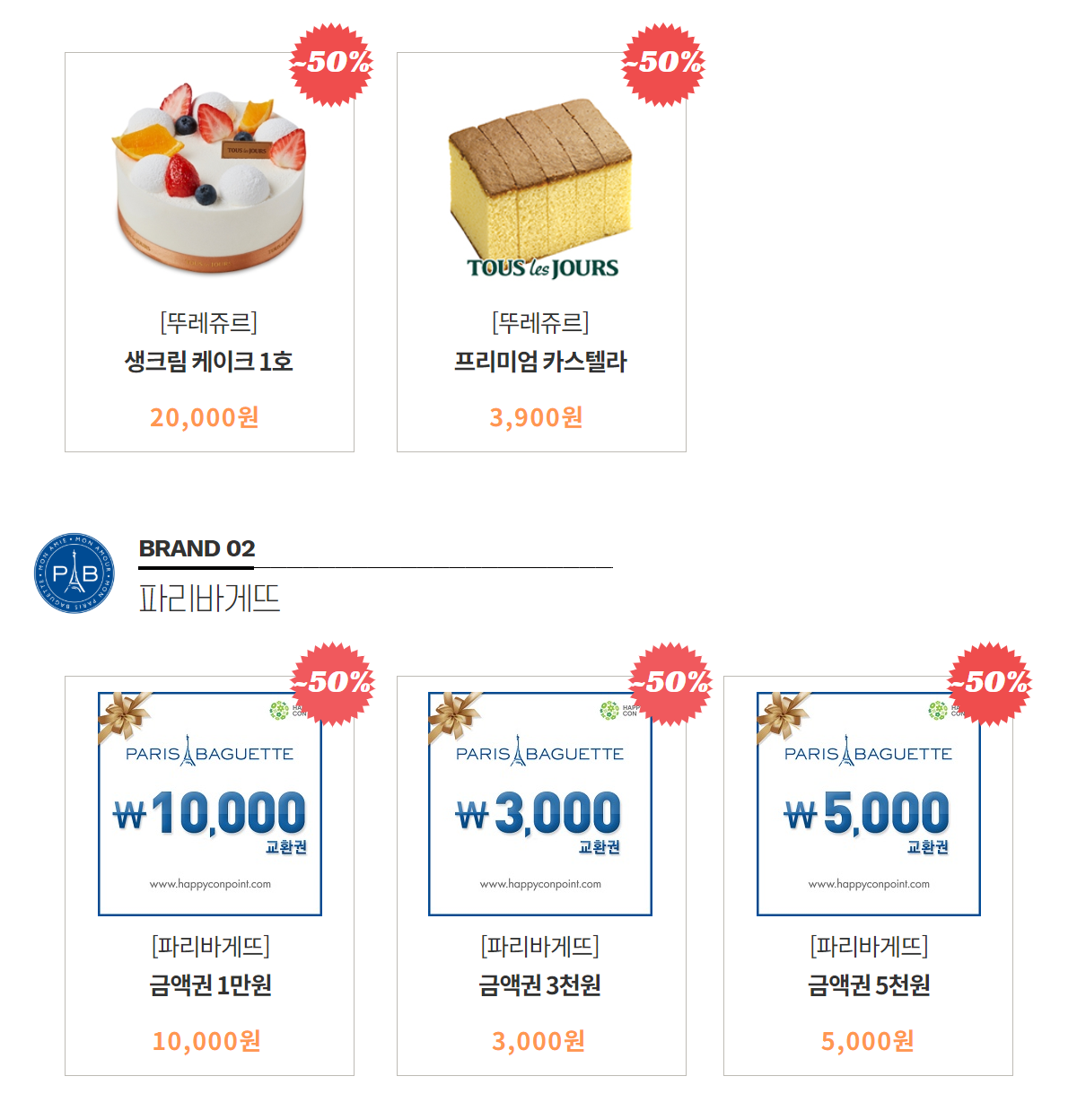Screen dimensions: 1077x1120
Task: Open the 프리미엄 카스텔라 product card
Action: click(x=541, y=252)
